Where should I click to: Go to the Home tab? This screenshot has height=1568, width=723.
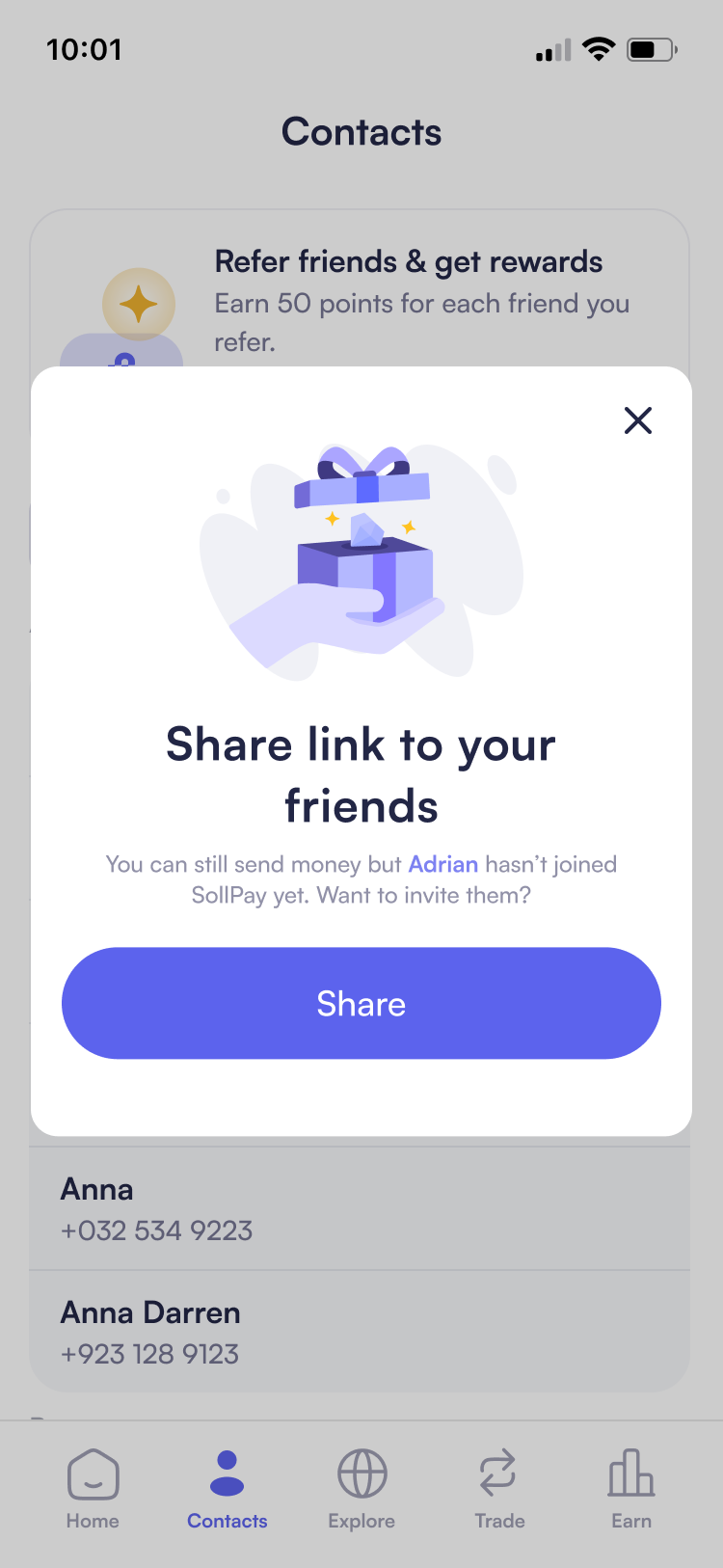pyautogui.click(x=93, y=1489)
